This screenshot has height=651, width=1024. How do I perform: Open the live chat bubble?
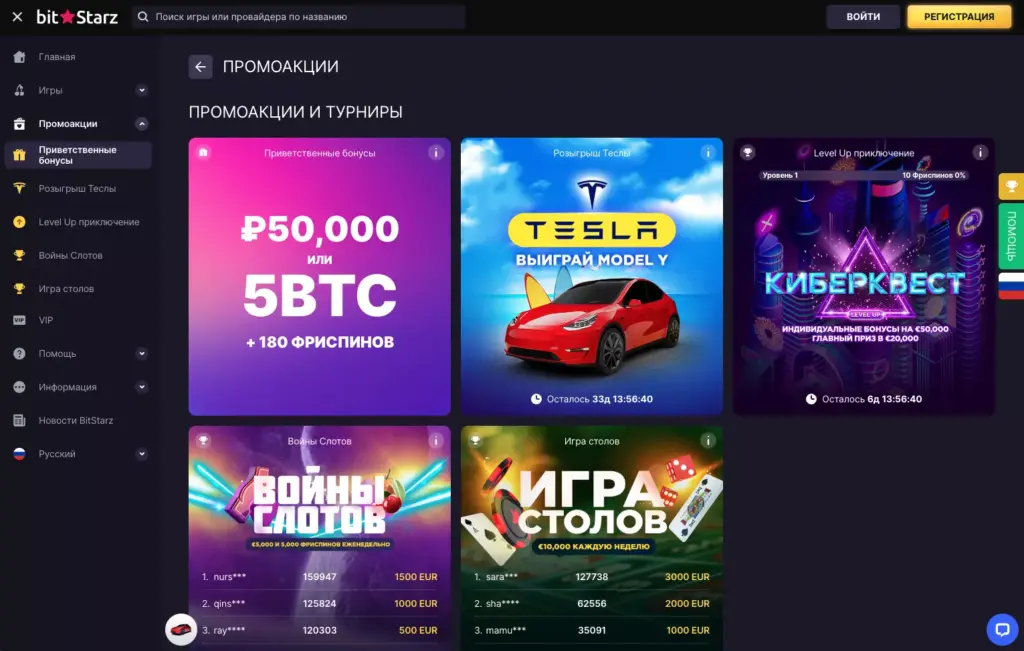[1001, 628]
